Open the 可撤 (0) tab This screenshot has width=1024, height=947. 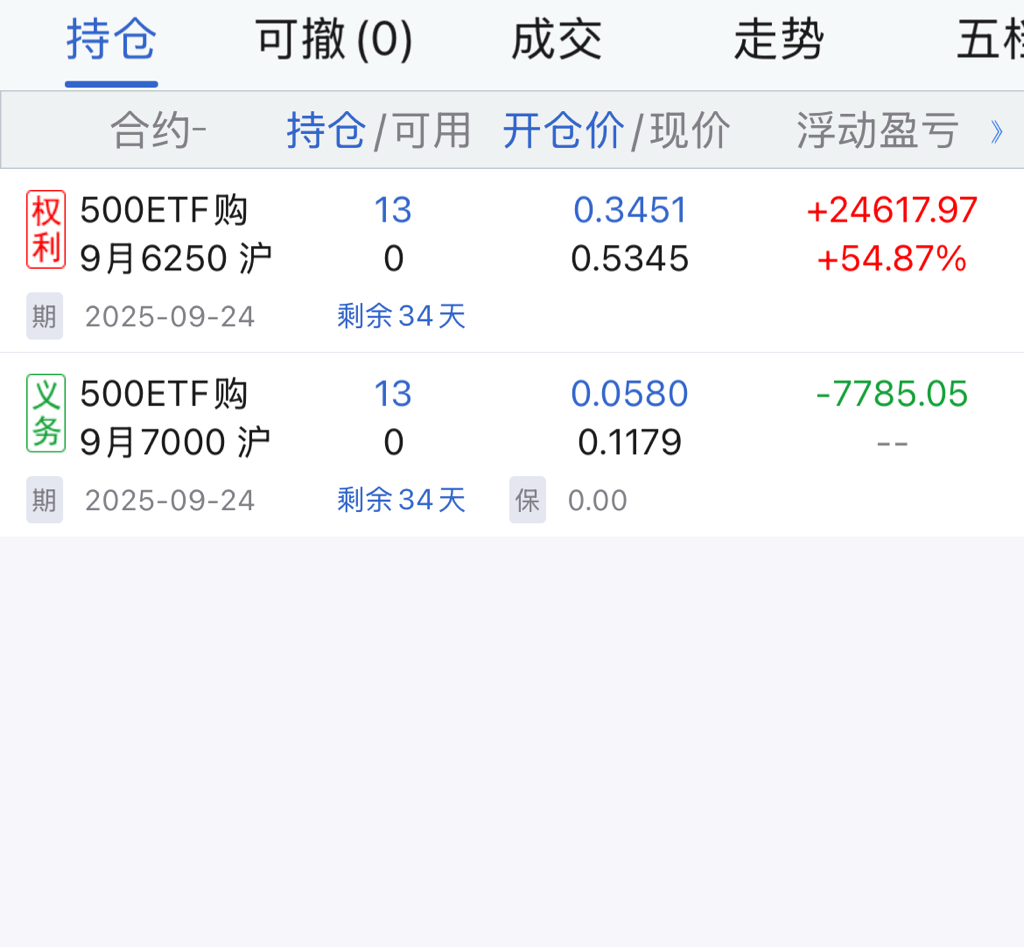pos(333,41)
